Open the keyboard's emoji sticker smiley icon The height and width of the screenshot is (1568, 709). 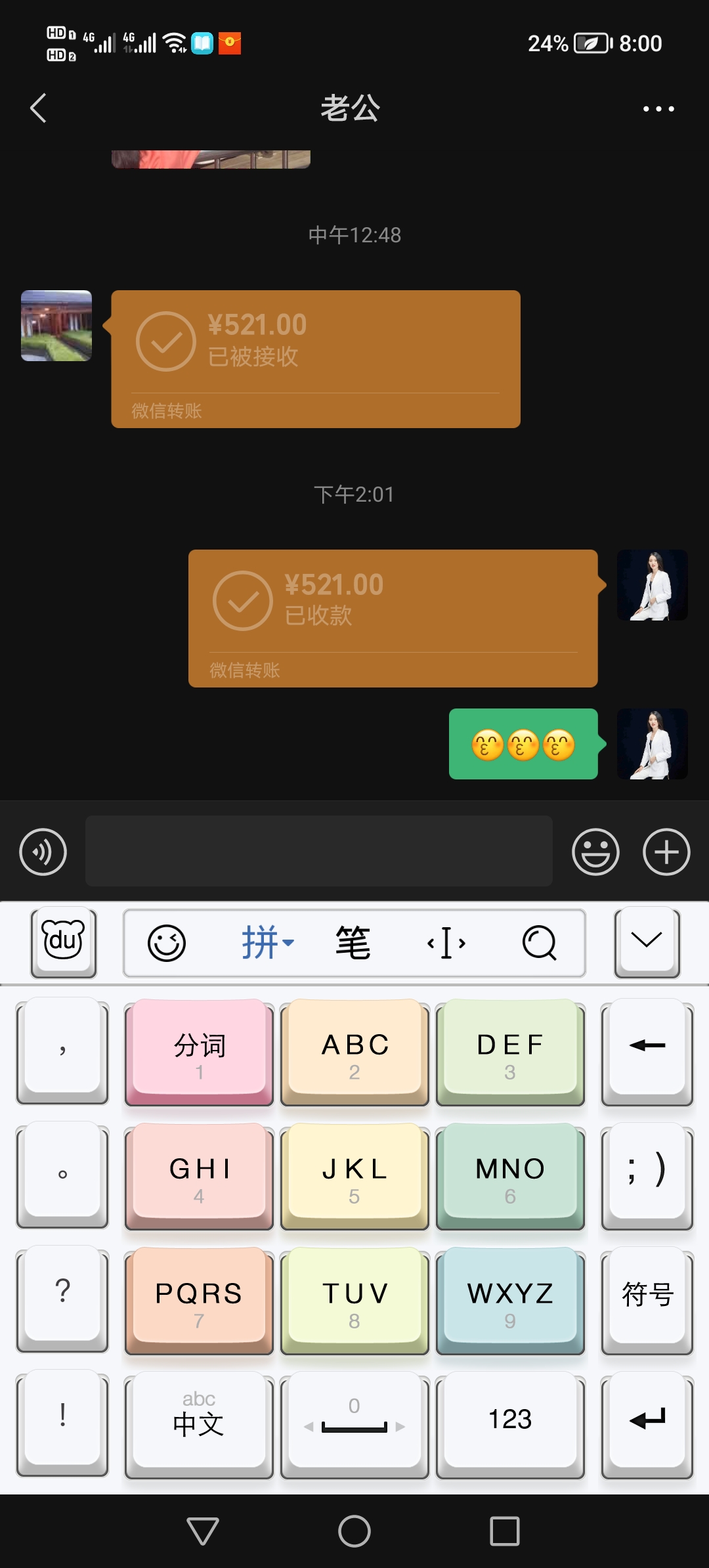167,942
